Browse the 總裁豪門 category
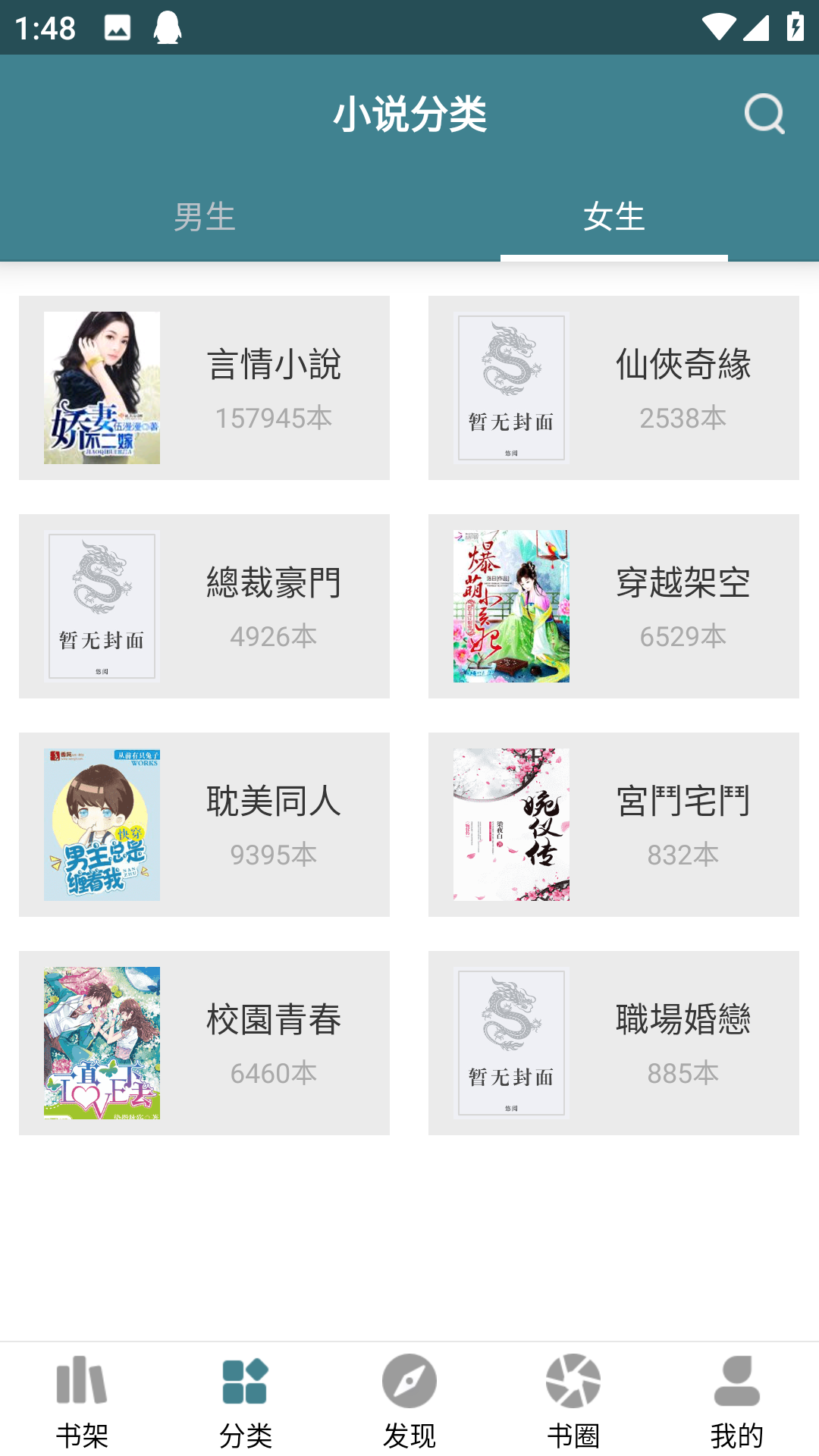Screen dimensions: 819x1456 (204, 606)
